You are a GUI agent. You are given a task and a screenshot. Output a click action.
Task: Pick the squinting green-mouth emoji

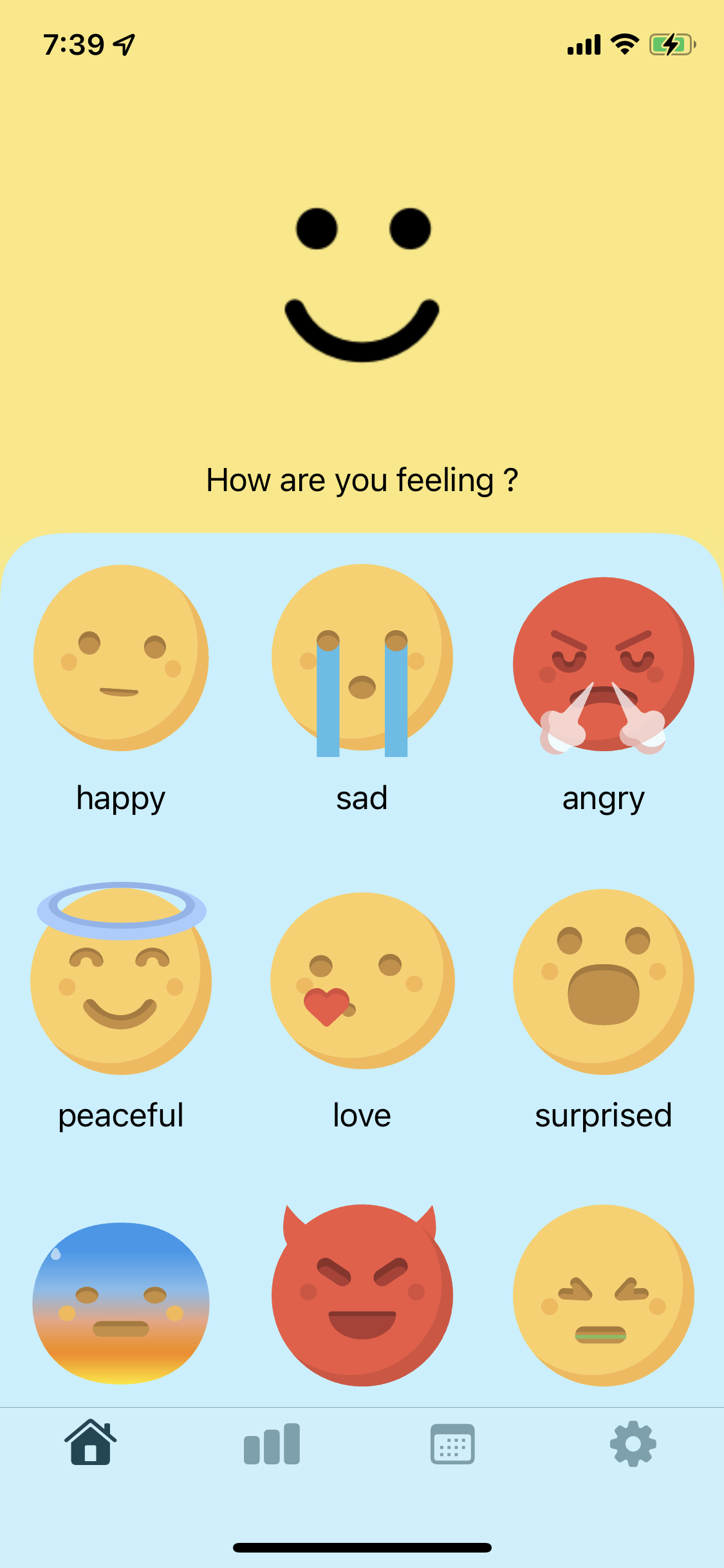(603, 1294)
